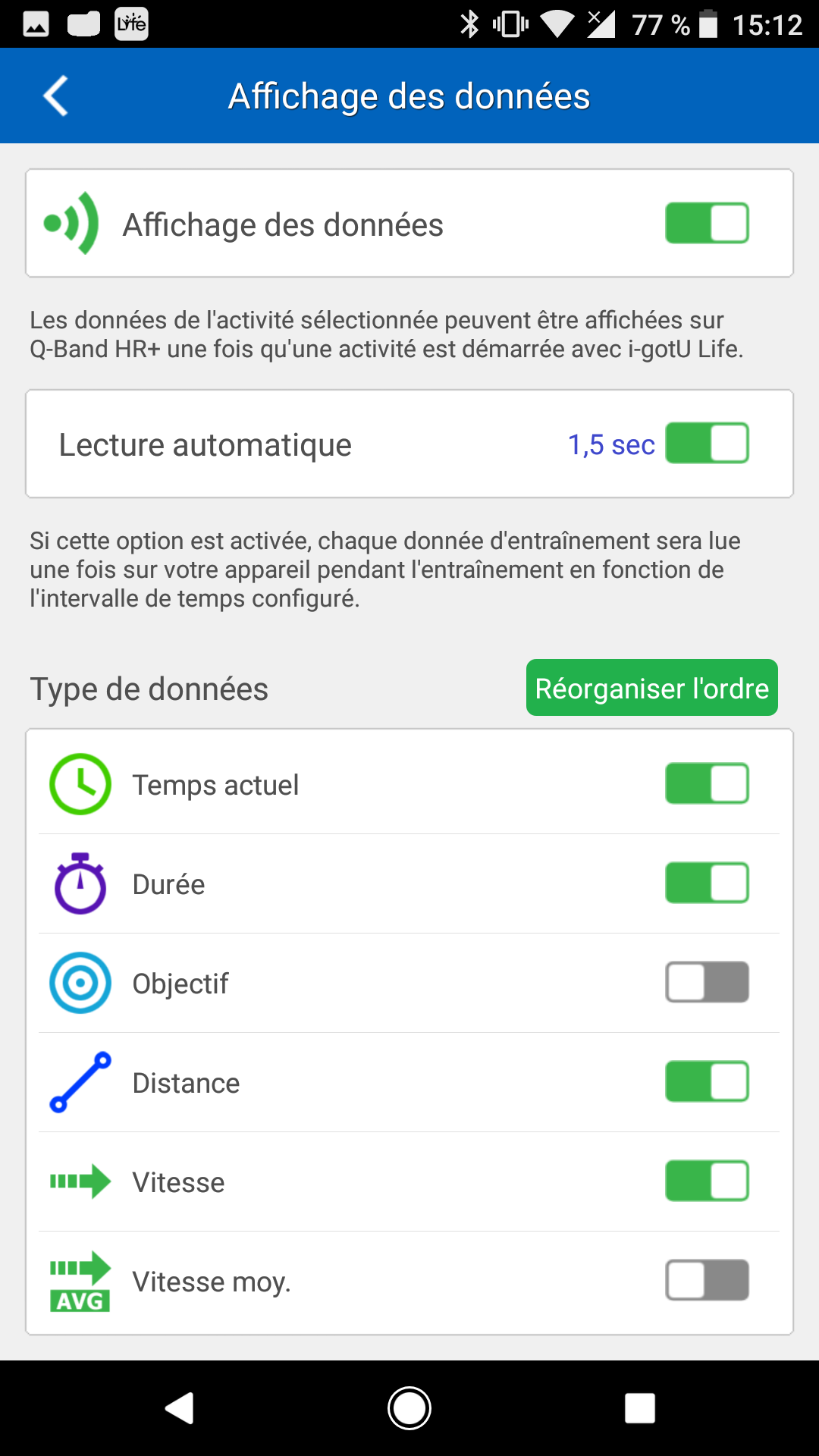819x1456 pixels.
Task: Turn off the Vitesse toggle
Action: coord(707,1181)
